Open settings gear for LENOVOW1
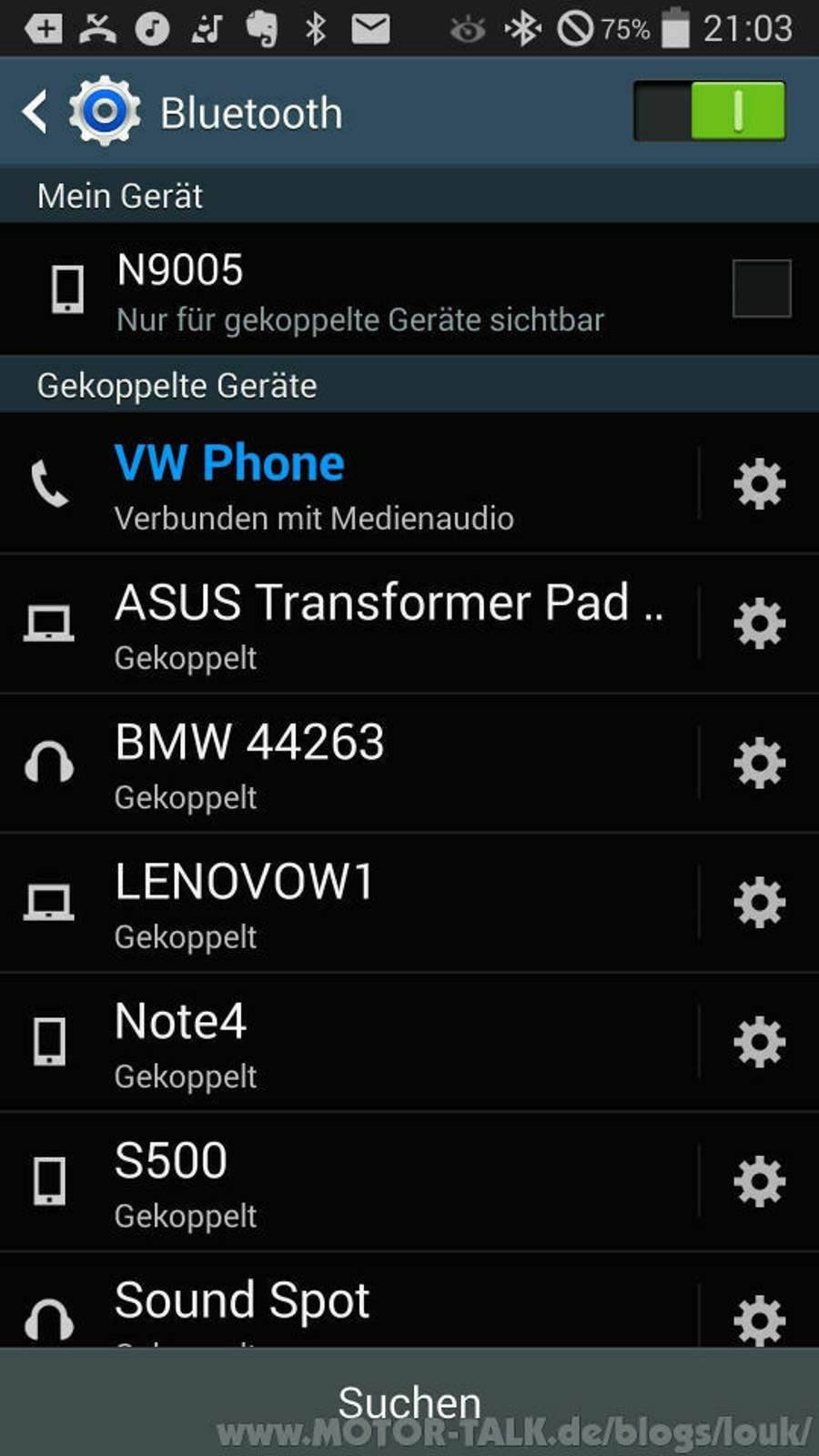The height and width of the screenshot is (1456, 819). [760, 903]
